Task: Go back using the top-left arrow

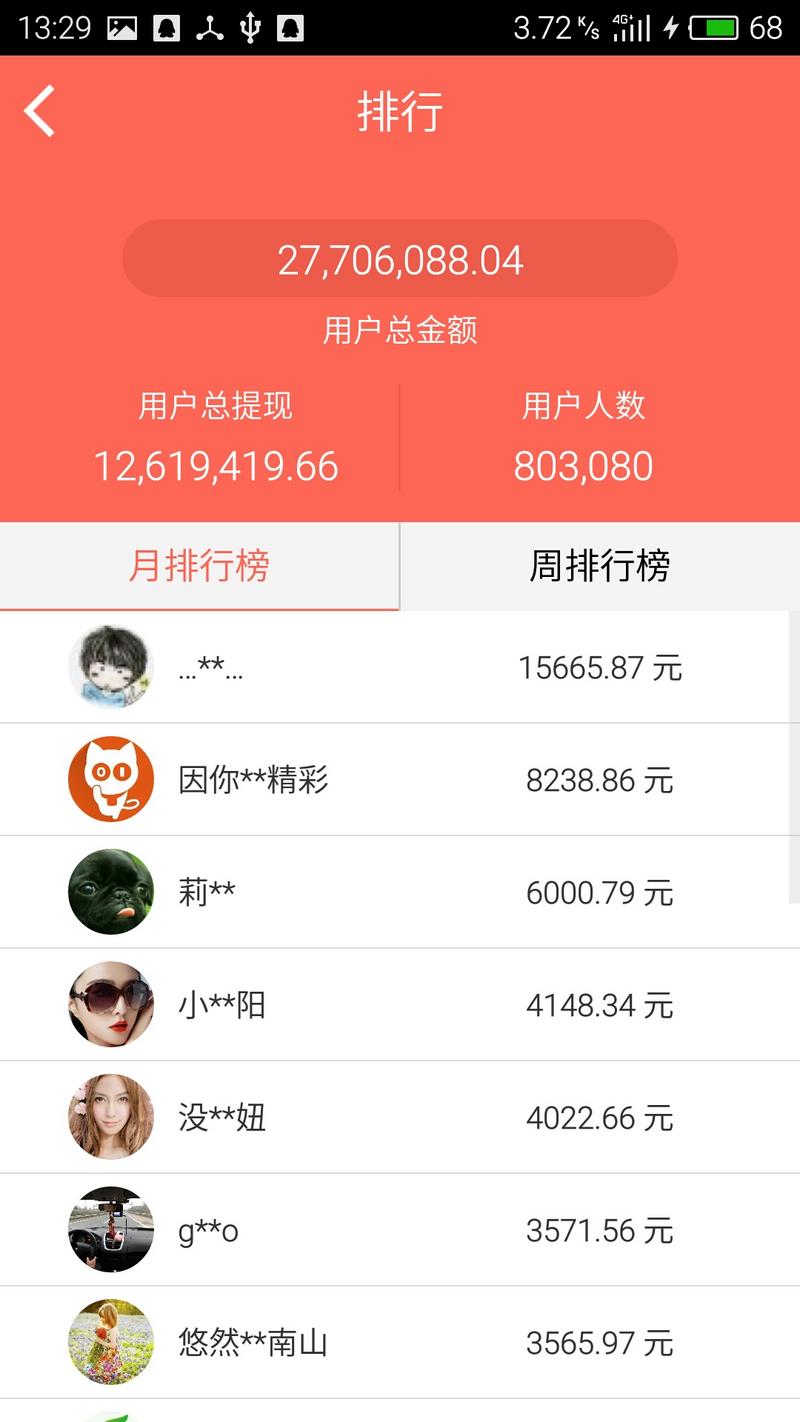Action: point(40,111)
